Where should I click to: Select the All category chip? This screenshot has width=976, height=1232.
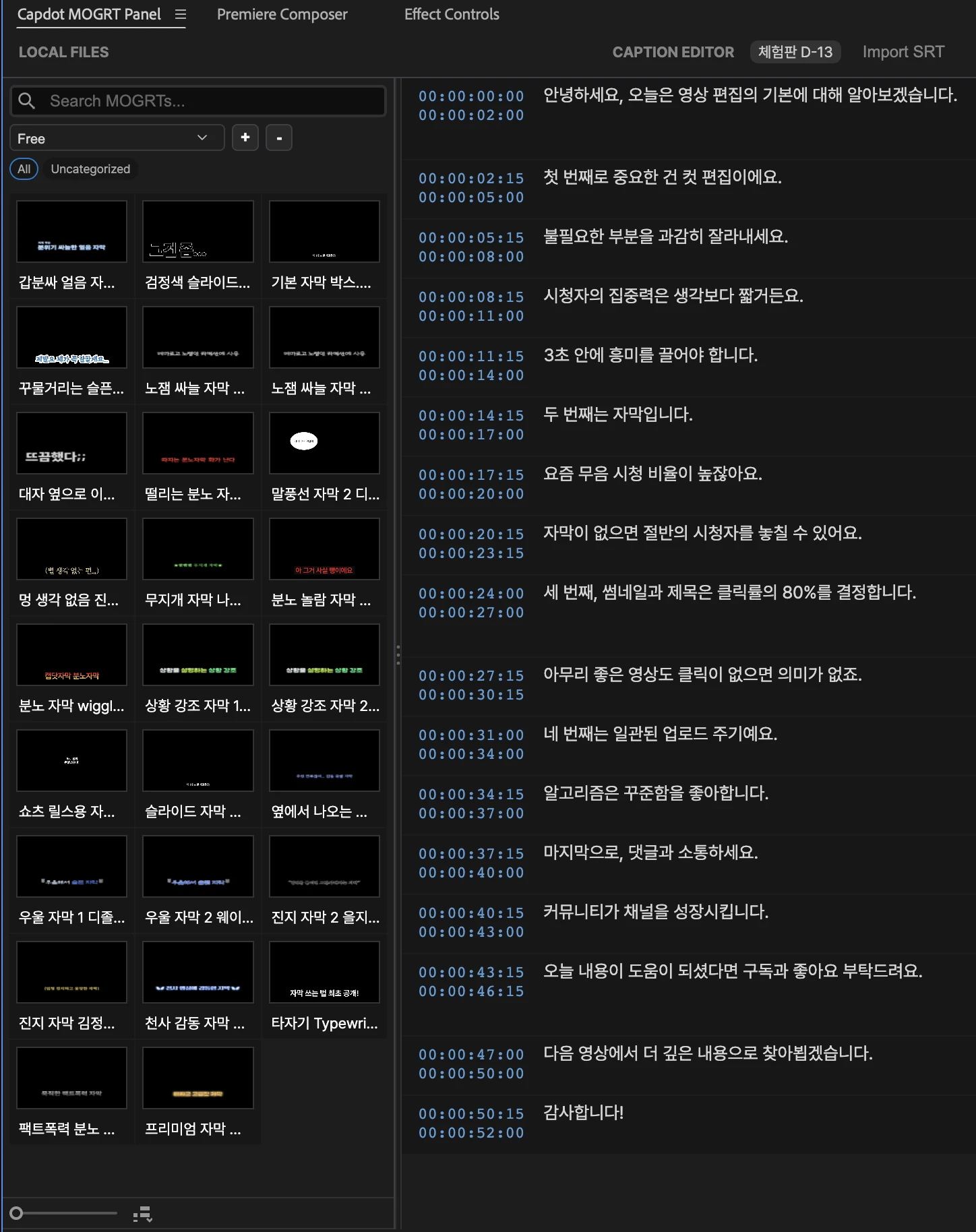pyautogui.click(x=24, y=169)
